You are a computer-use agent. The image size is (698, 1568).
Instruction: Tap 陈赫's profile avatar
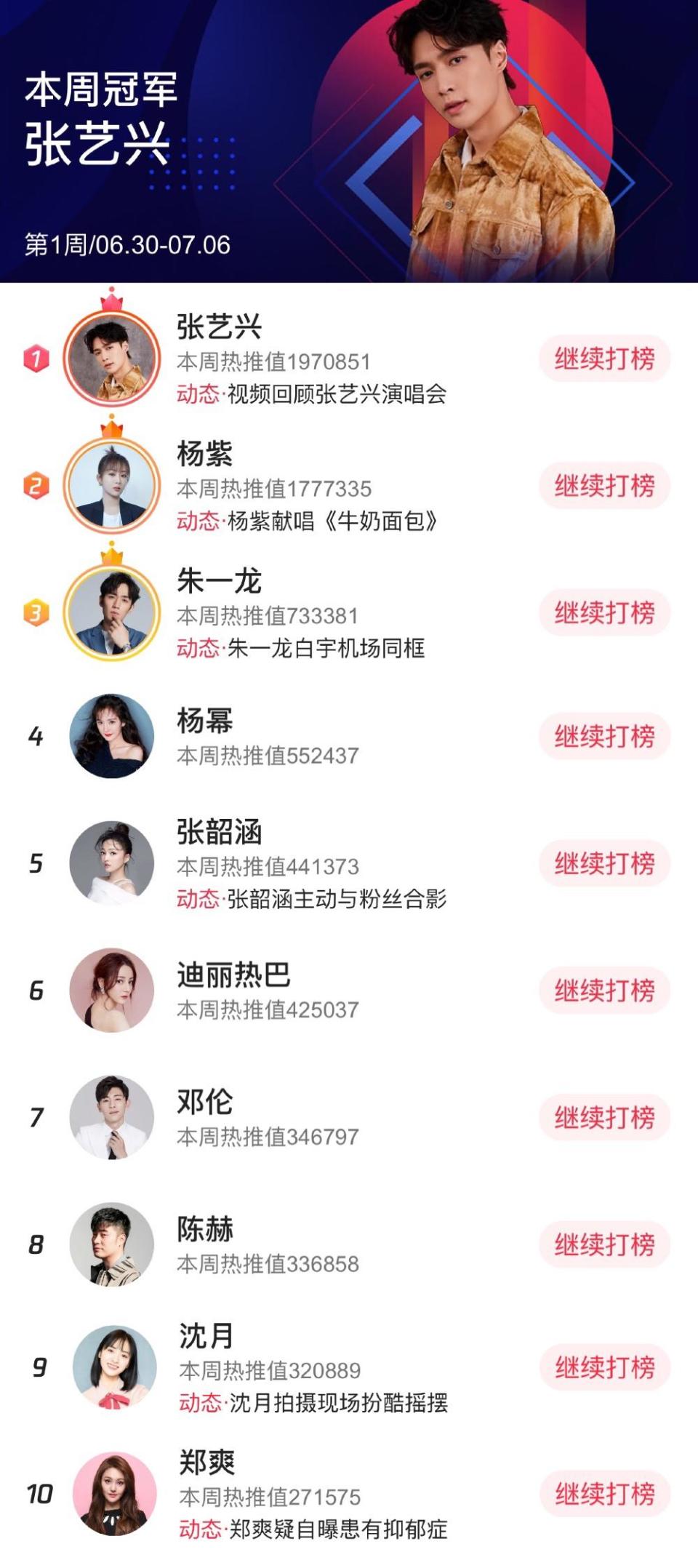112,1244
